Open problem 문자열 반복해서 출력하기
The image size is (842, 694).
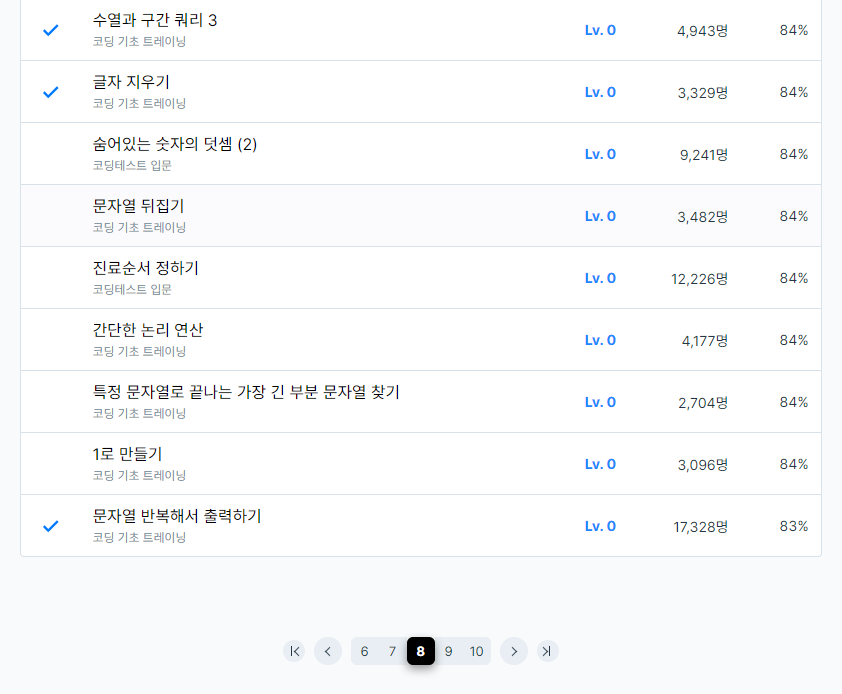(x=177, y=516)
